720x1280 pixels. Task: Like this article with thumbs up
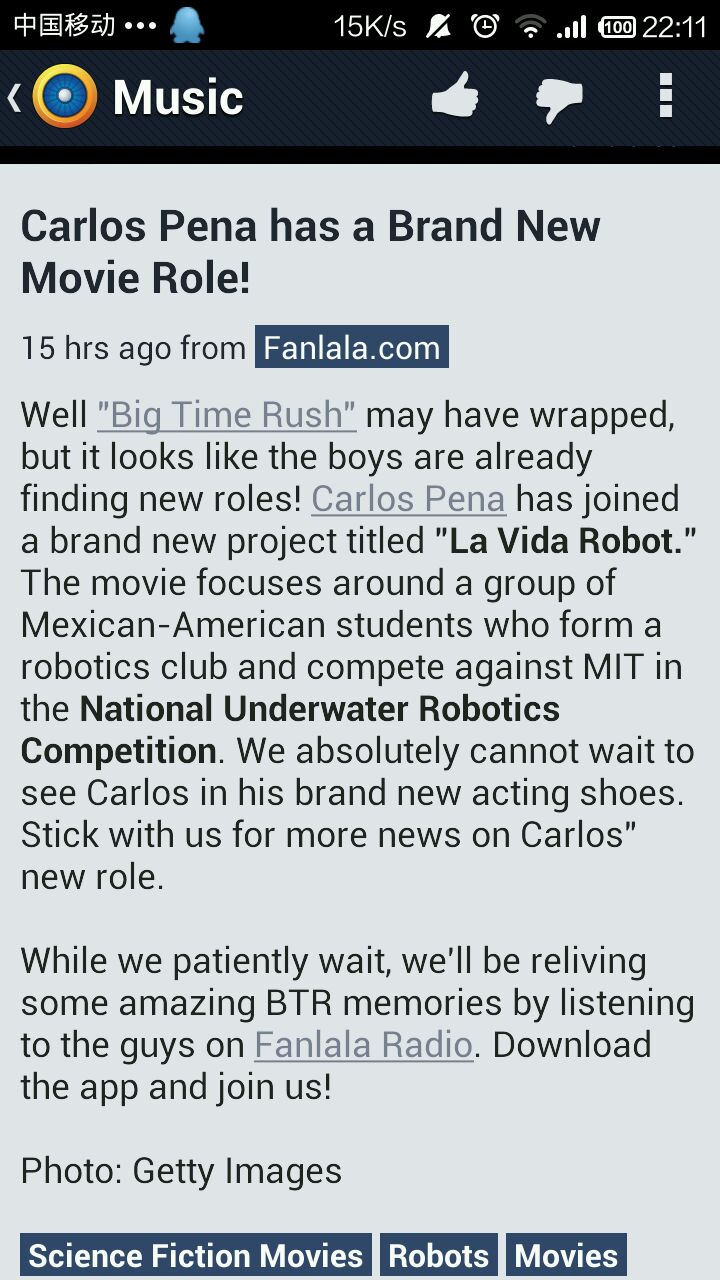coord(455,97)
